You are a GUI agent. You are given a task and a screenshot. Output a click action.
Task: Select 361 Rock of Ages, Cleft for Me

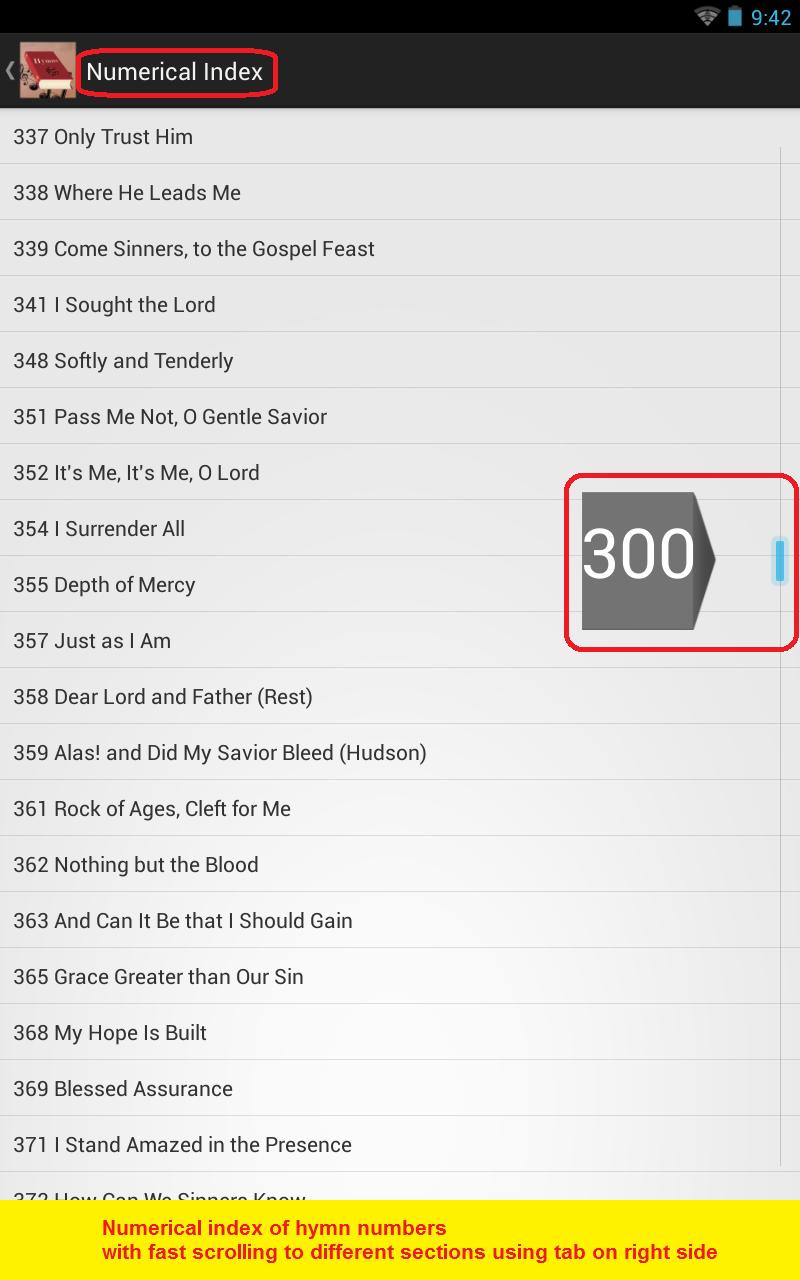(152, 809)
